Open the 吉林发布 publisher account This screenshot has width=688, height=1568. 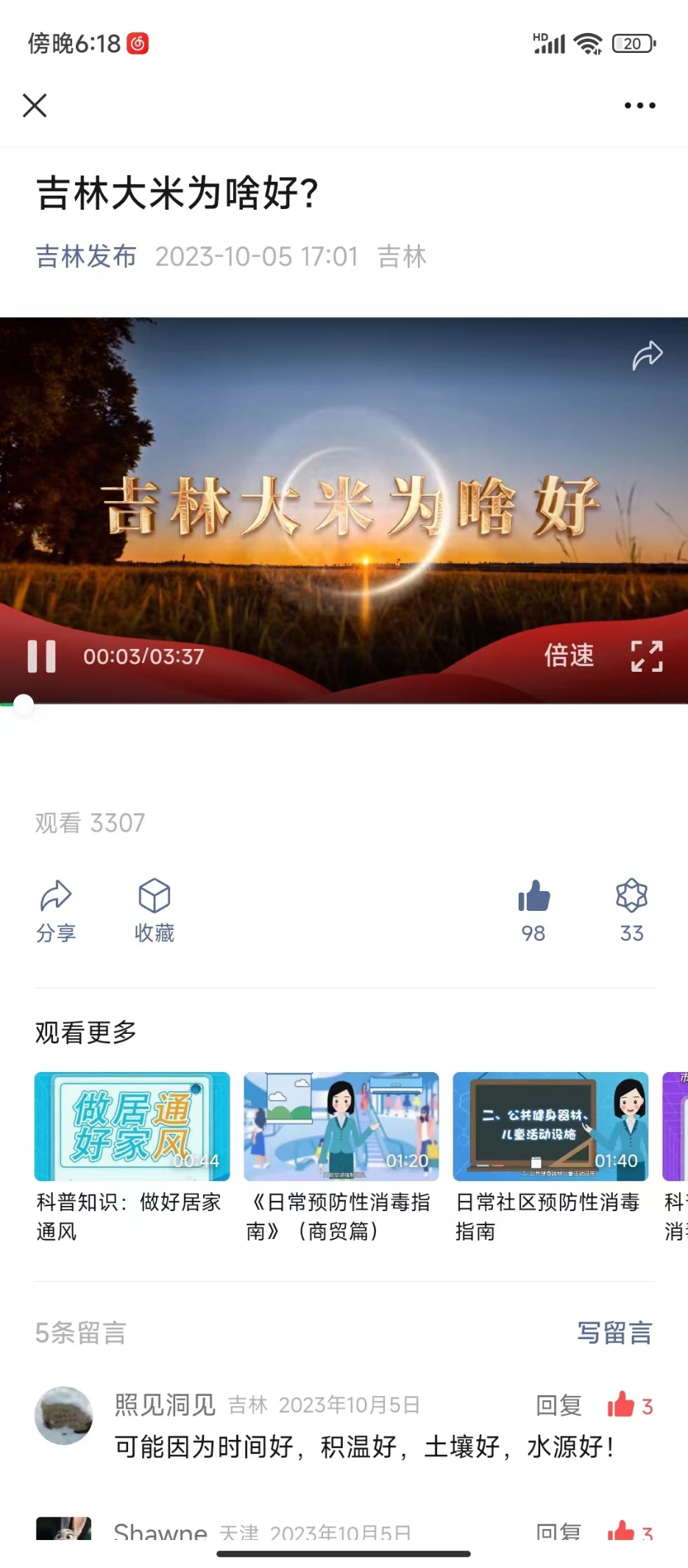pyautogui.click(x=85, y=256)
